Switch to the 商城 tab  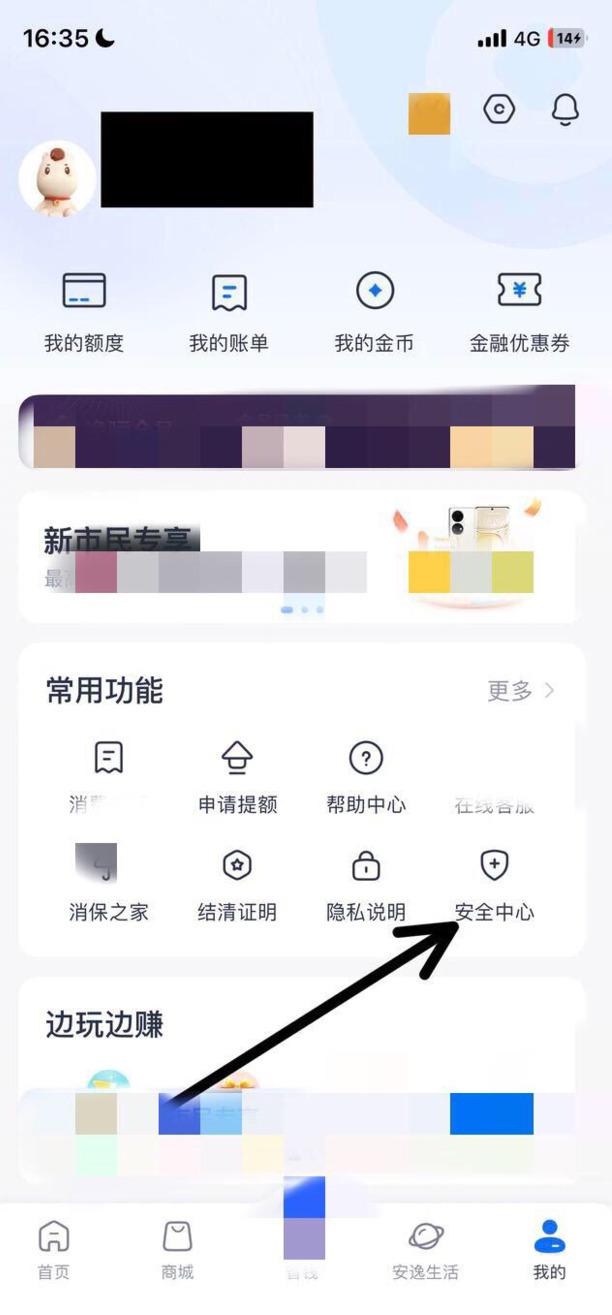pyautogui.click(x=177, y=1250)
